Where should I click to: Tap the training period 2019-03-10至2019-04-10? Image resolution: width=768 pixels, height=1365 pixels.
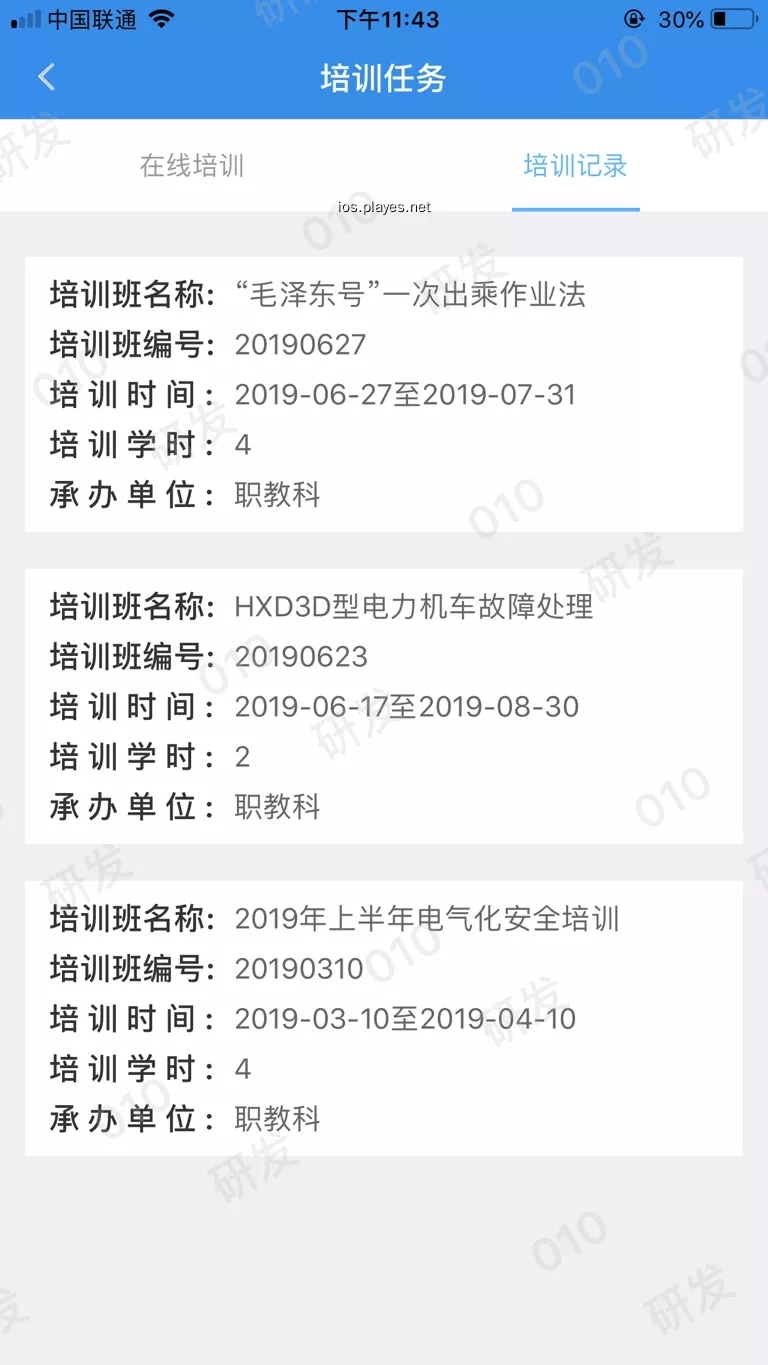404,1018
